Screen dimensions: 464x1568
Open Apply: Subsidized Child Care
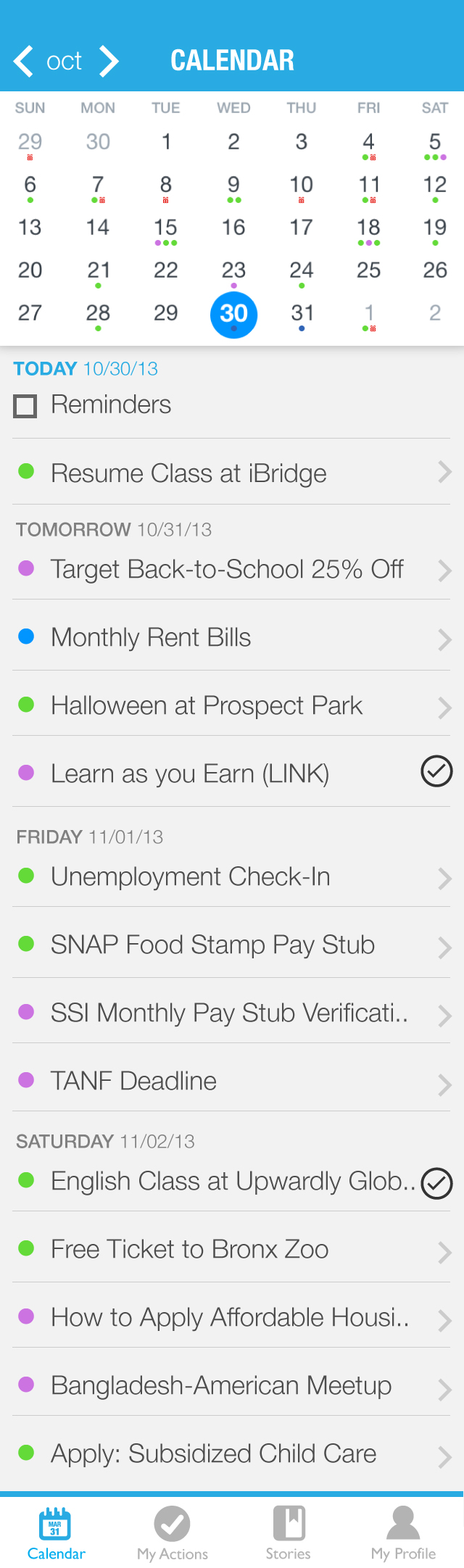point(232,1454)
